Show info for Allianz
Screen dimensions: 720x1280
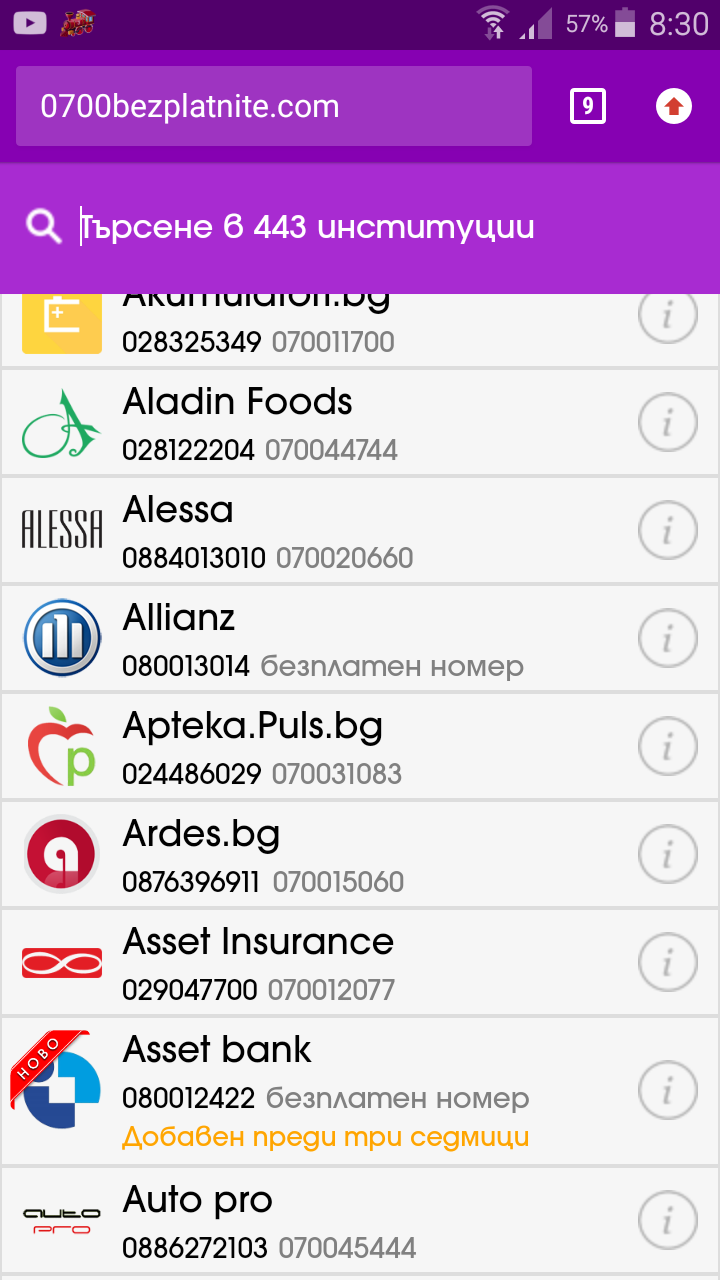(x=667, y=639)
